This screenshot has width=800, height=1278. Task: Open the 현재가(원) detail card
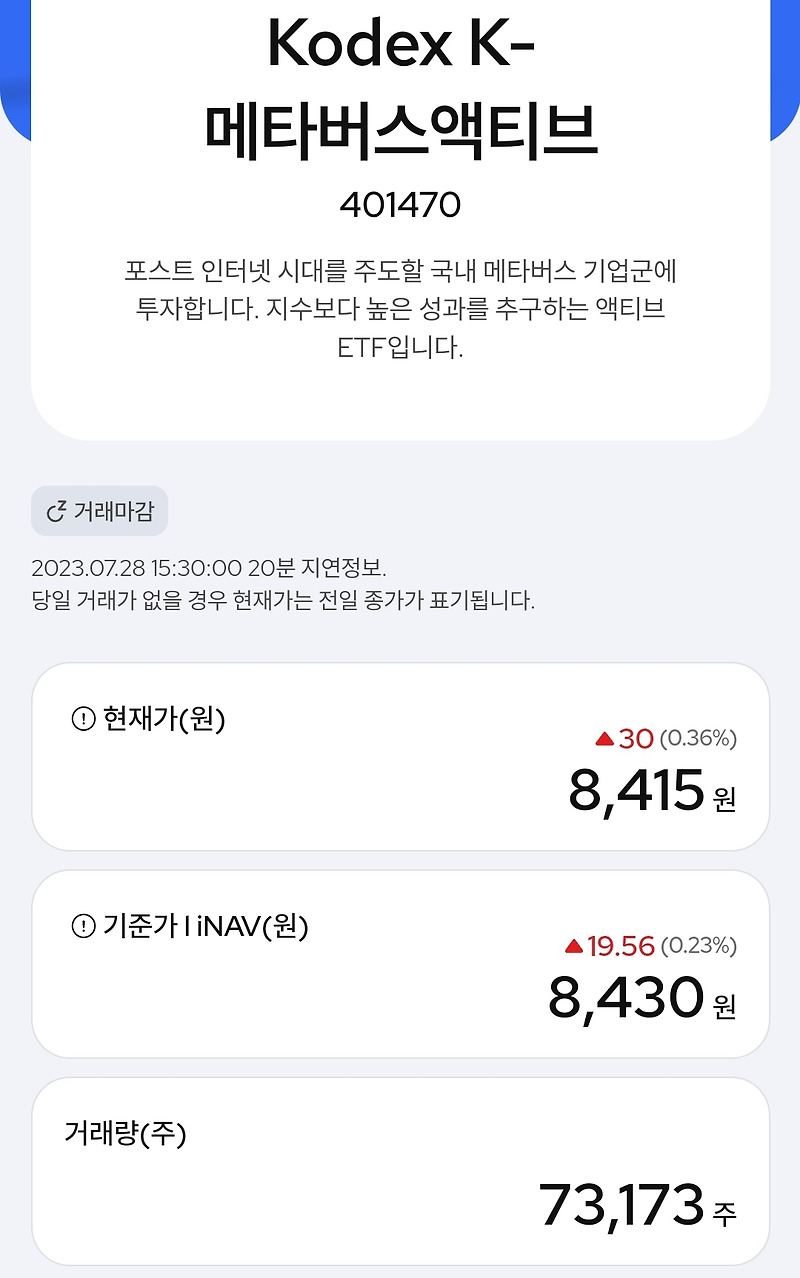(400, 755)
